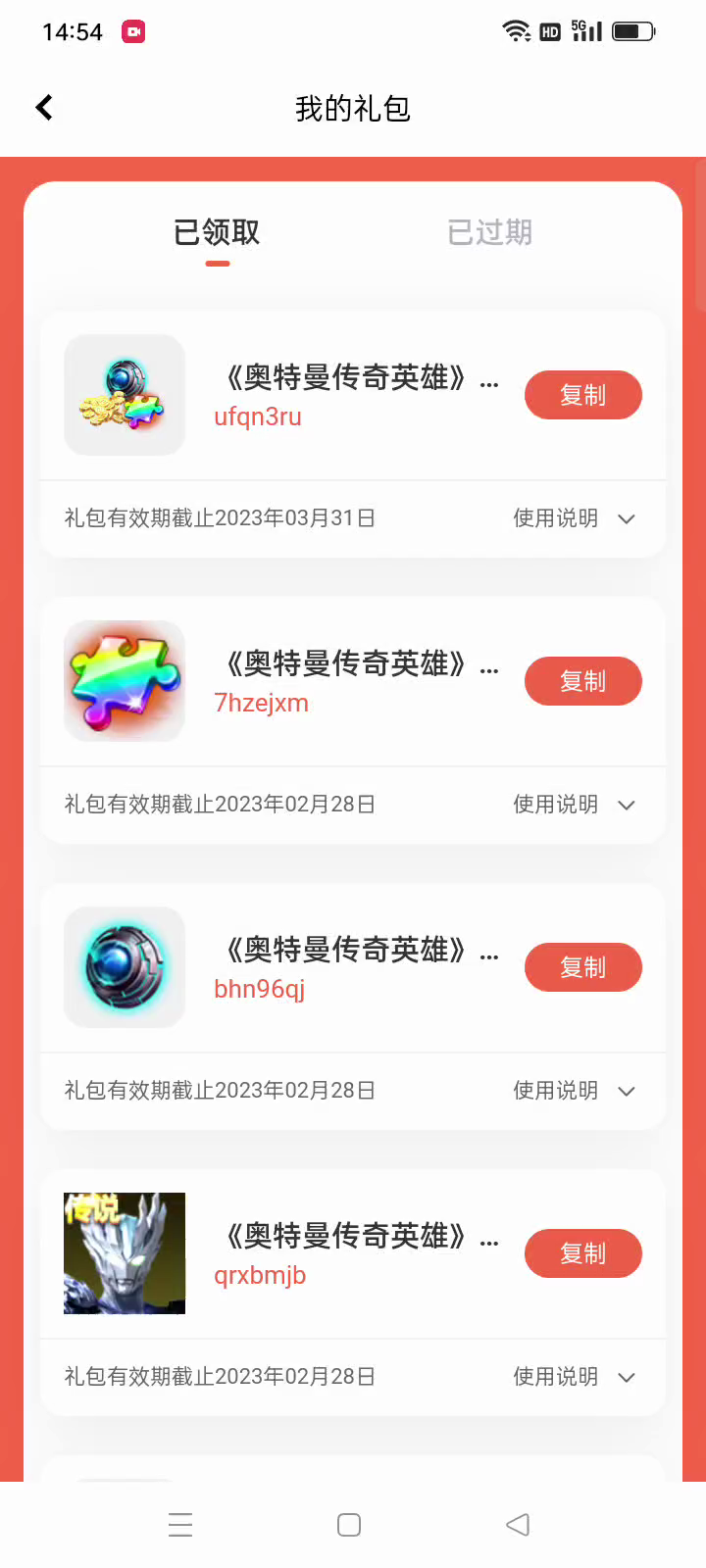706x1568 pixels.
Task: Open recent apps from the navigation bar
Action: coord(180,1525)
